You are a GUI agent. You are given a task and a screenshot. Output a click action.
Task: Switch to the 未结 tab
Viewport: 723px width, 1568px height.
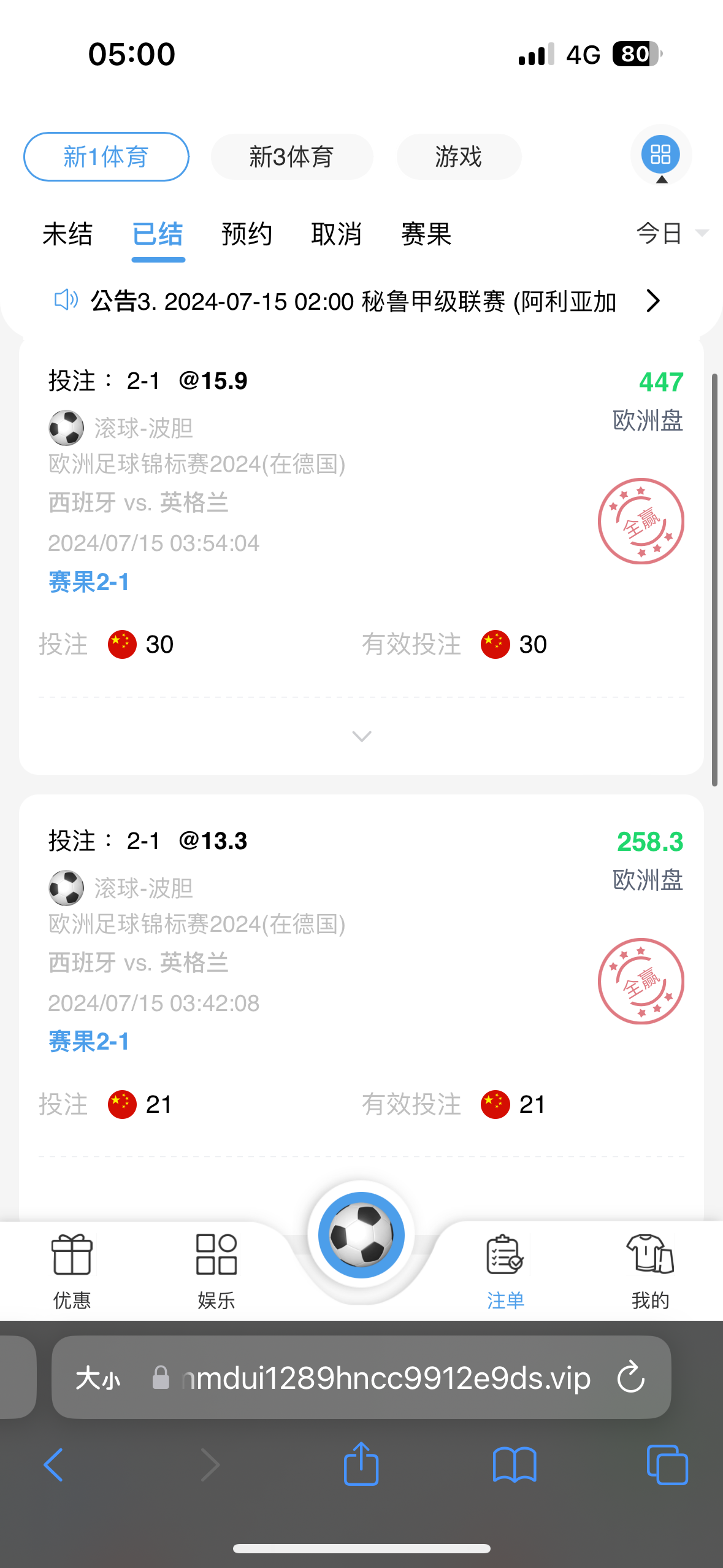[x=67, y=234]
